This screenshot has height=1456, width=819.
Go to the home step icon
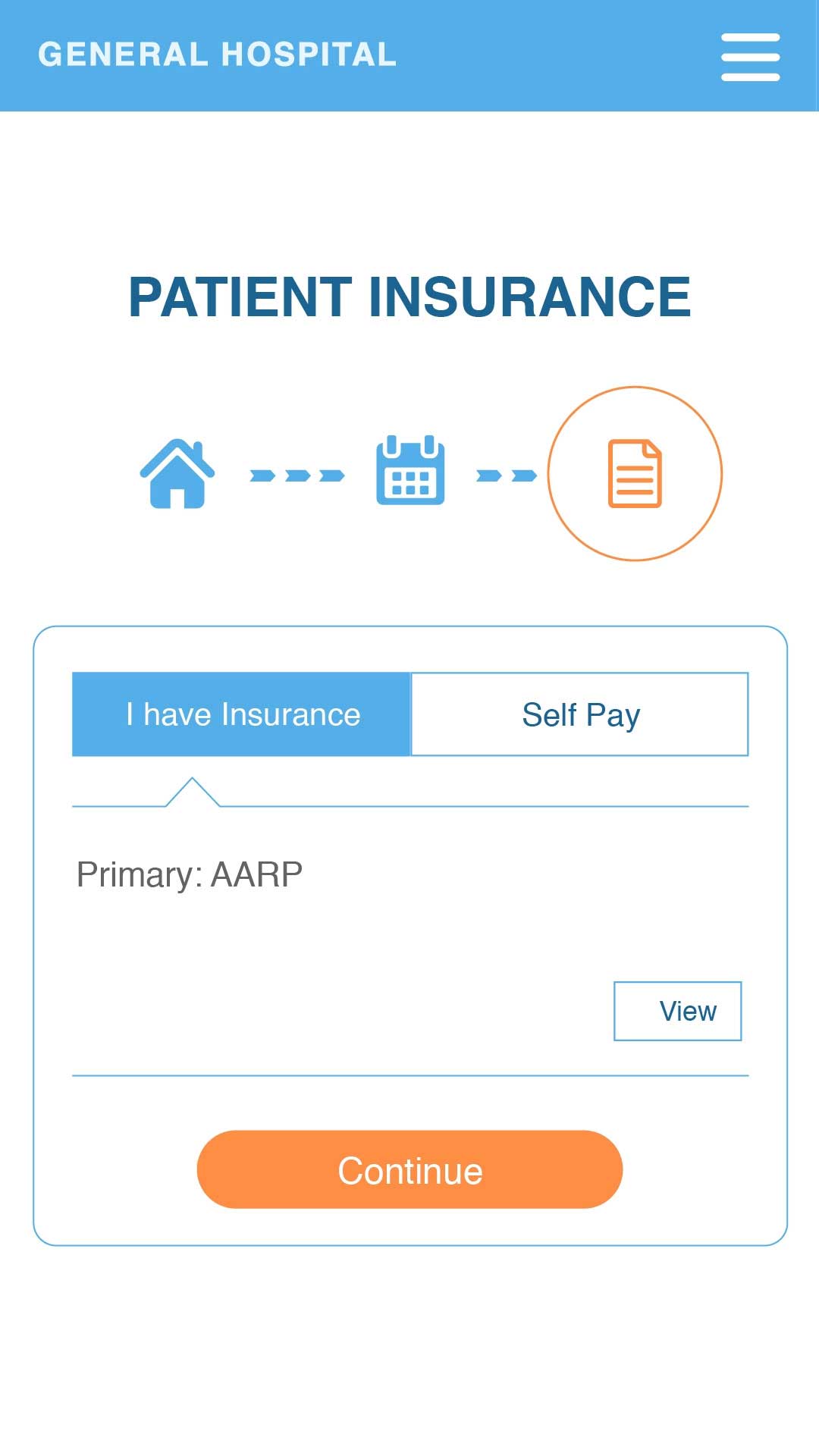(x=177, y=474)
